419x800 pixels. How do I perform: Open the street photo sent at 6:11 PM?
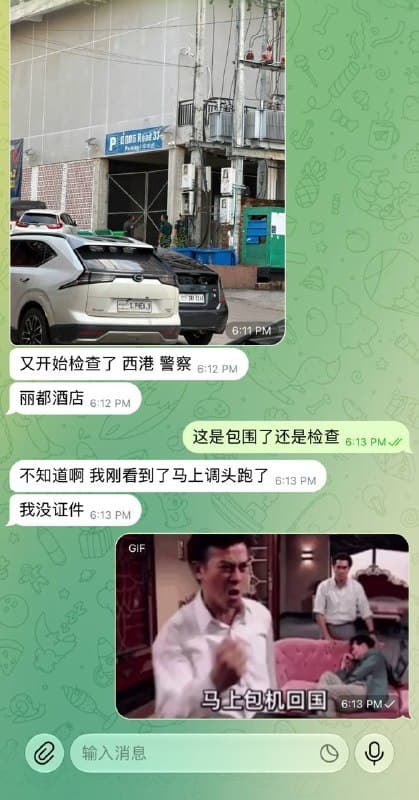click(x=147, y=172)
